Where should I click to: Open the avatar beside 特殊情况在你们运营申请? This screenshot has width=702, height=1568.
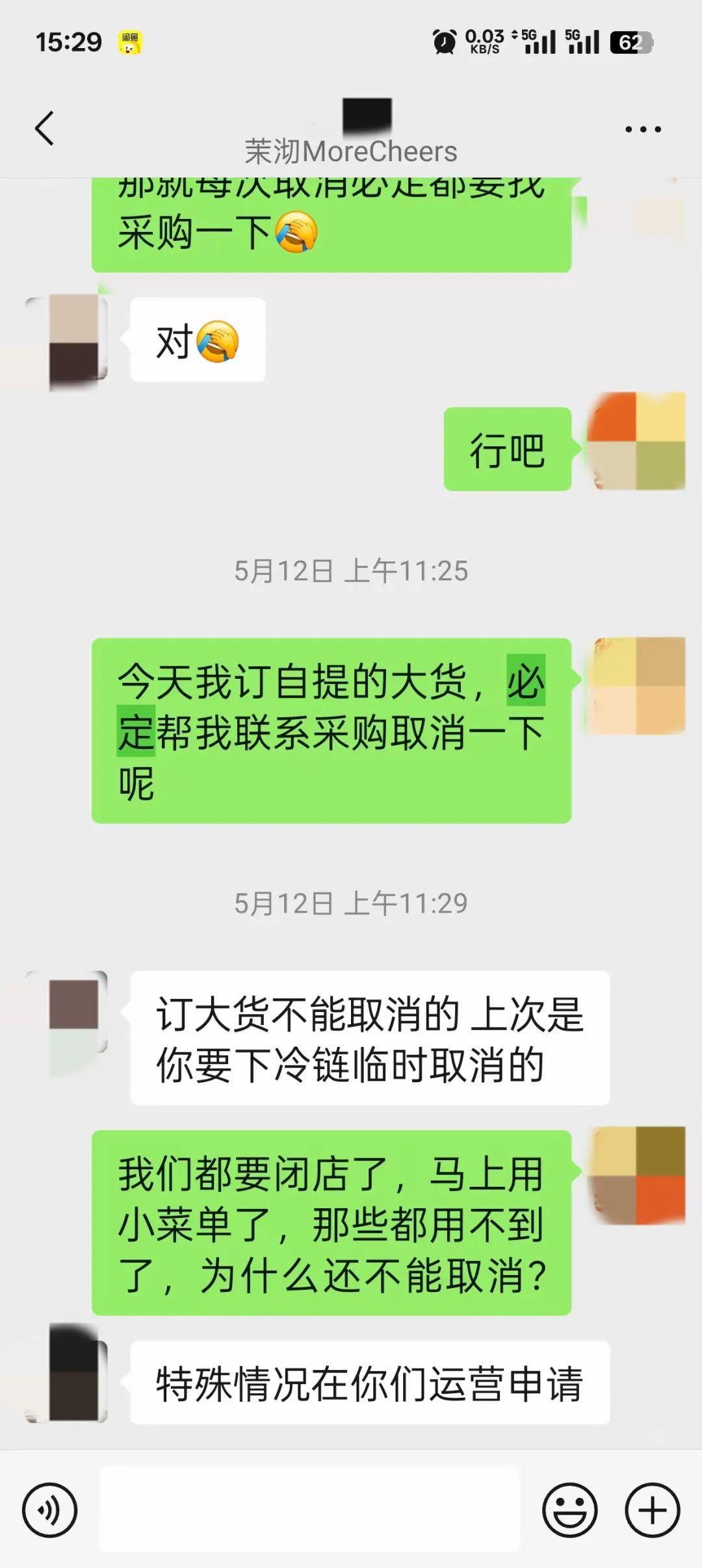[x=75, y=1372]
